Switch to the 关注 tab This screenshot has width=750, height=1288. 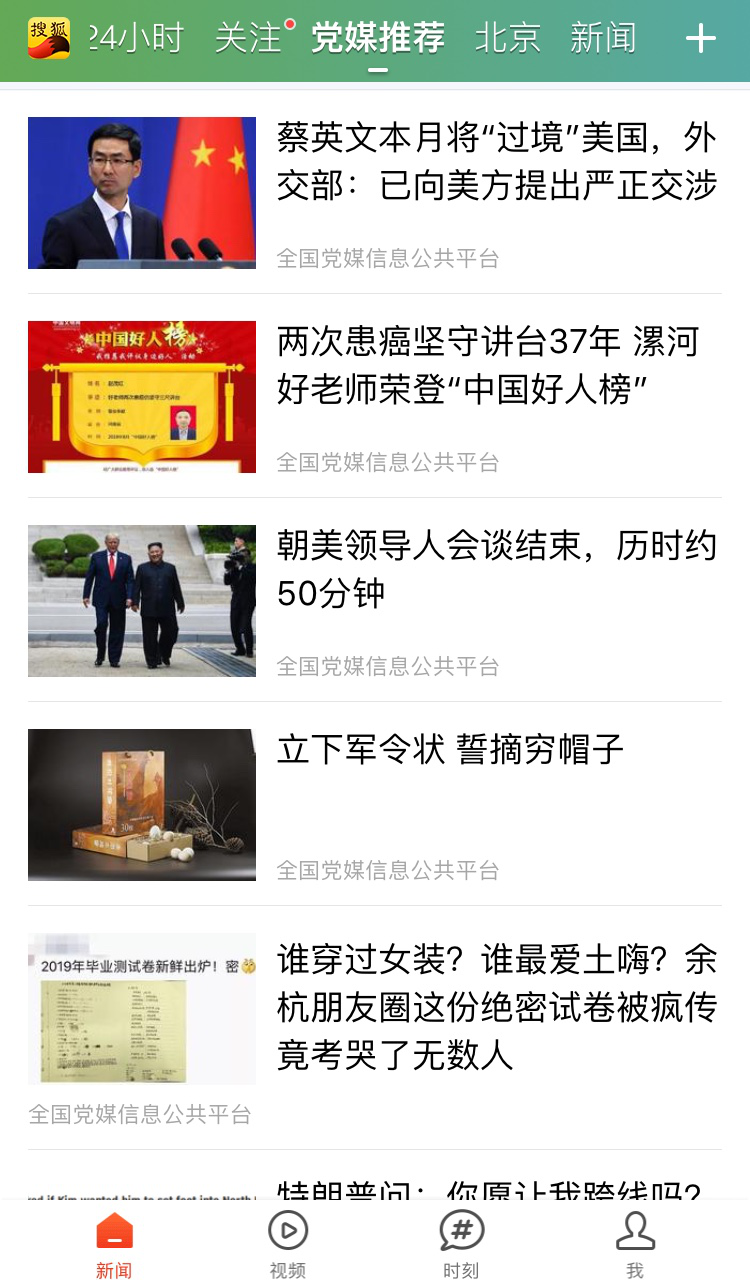pos(249,38)
